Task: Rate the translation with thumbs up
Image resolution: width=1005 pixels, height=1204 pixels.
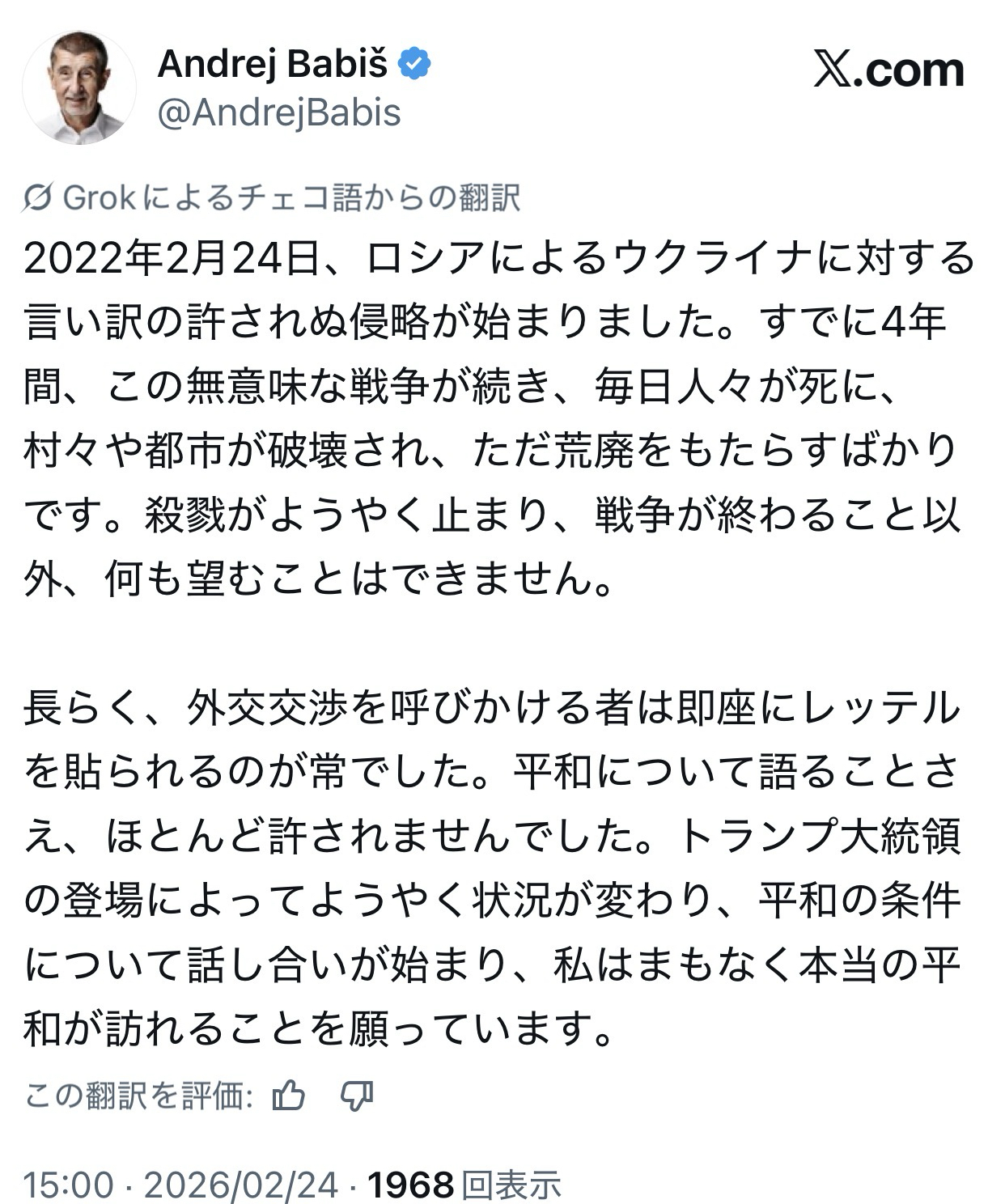Action: click(289, 1096)
